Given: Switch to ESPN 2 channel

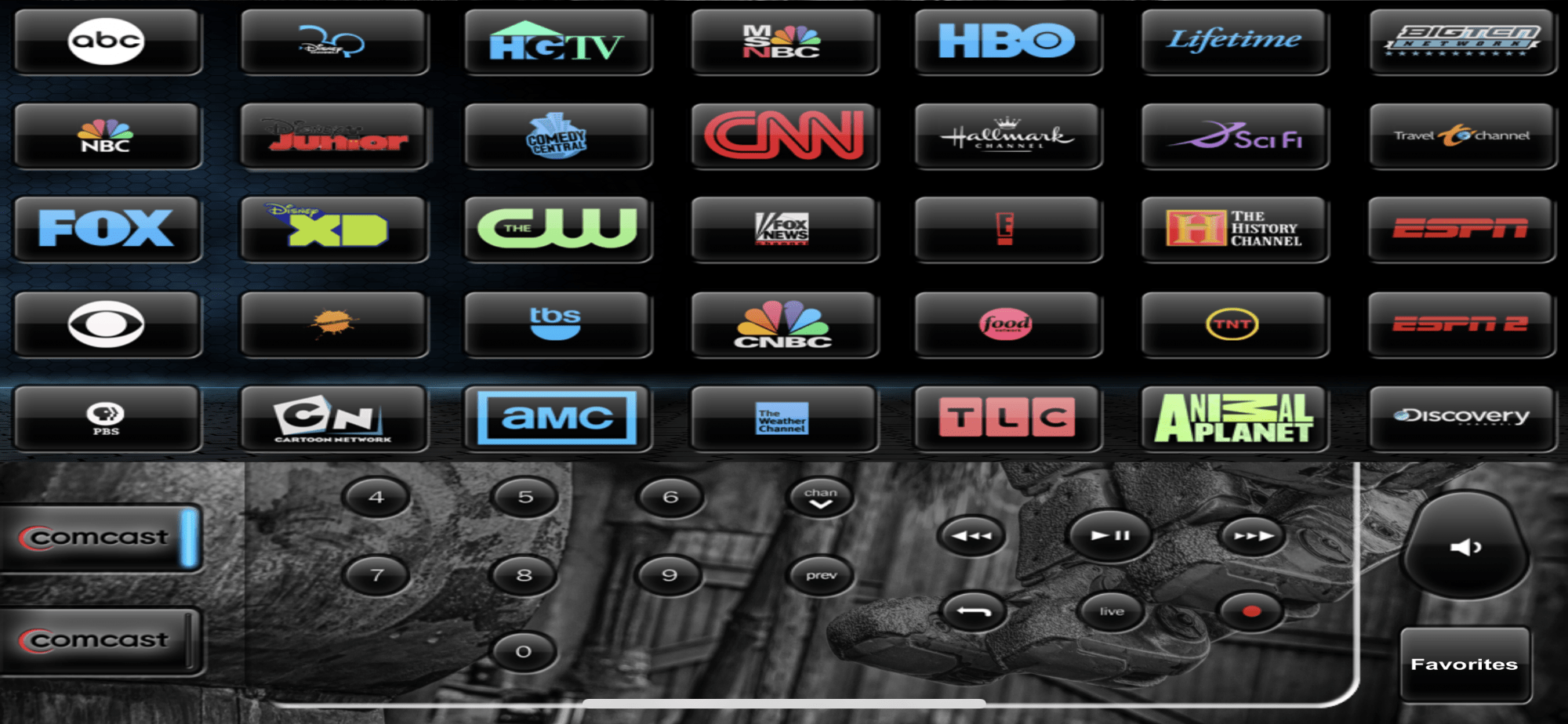Looking at the screenshot, I should [x=1461, y=324].
